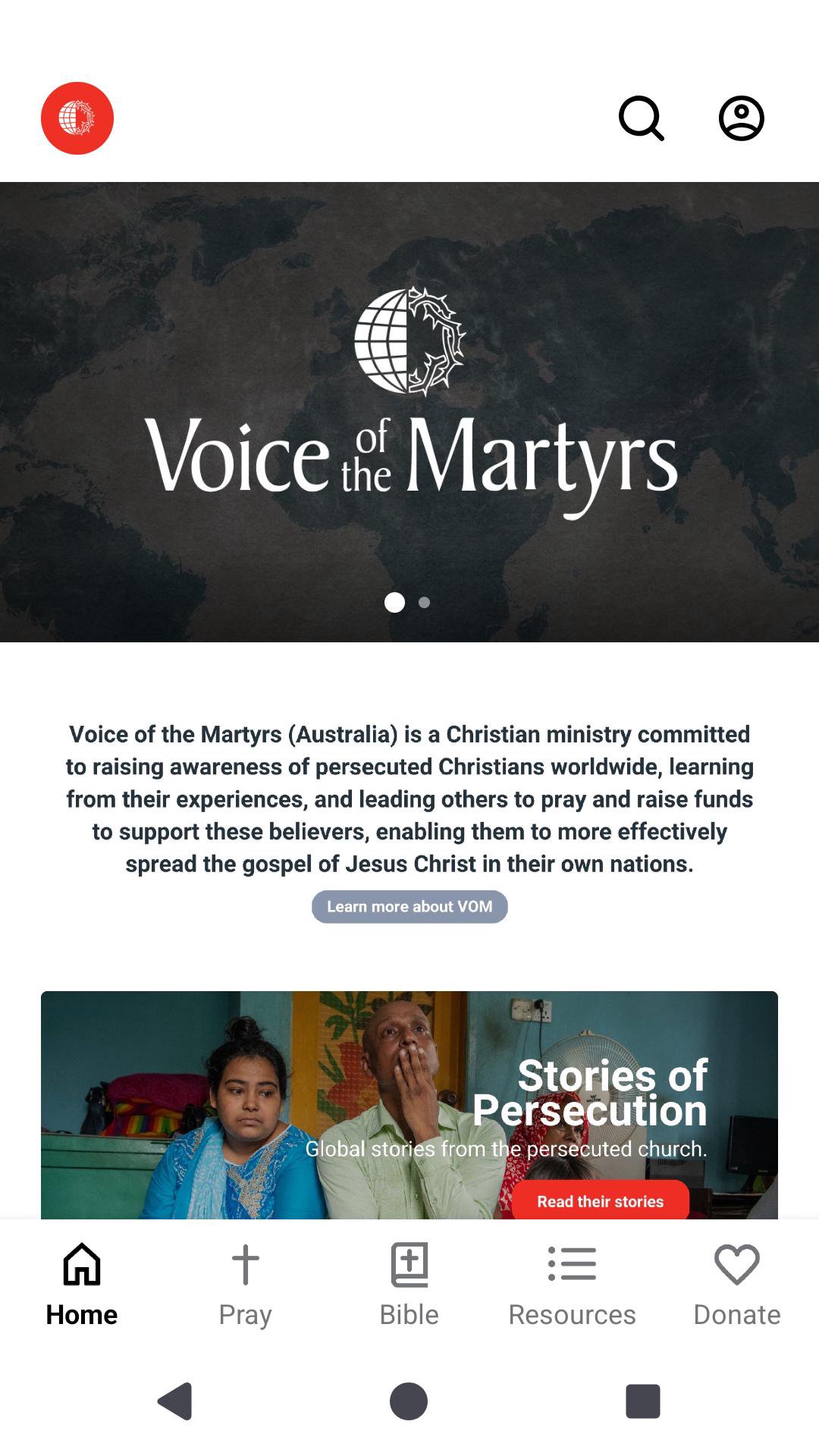Select the Donate tab
Viewport: 819px width, 1456px height.
[736, 1283]
